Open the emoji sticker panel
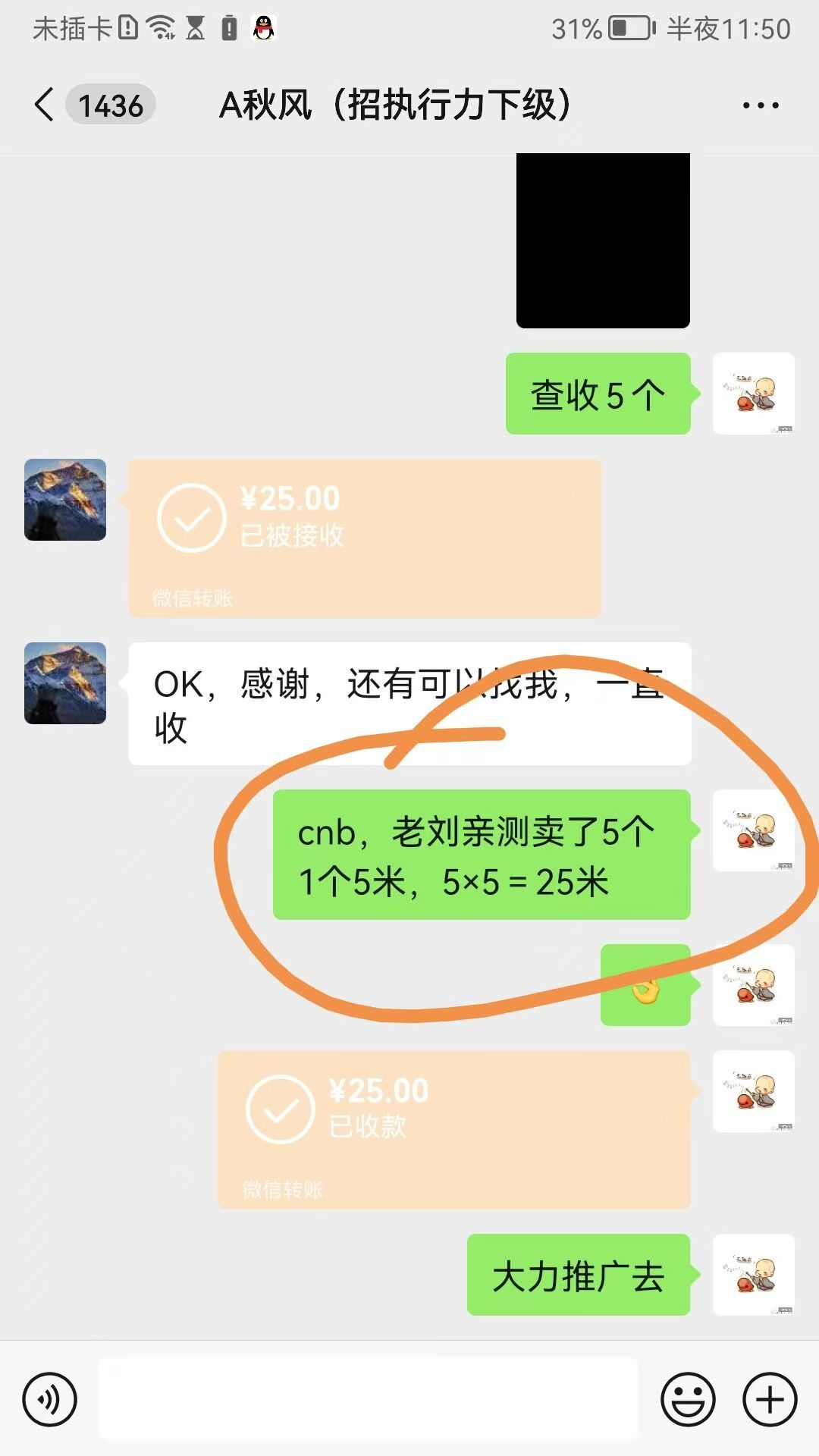The width and height of the screenshot is (819, 1456). (x=688, y=1399)
